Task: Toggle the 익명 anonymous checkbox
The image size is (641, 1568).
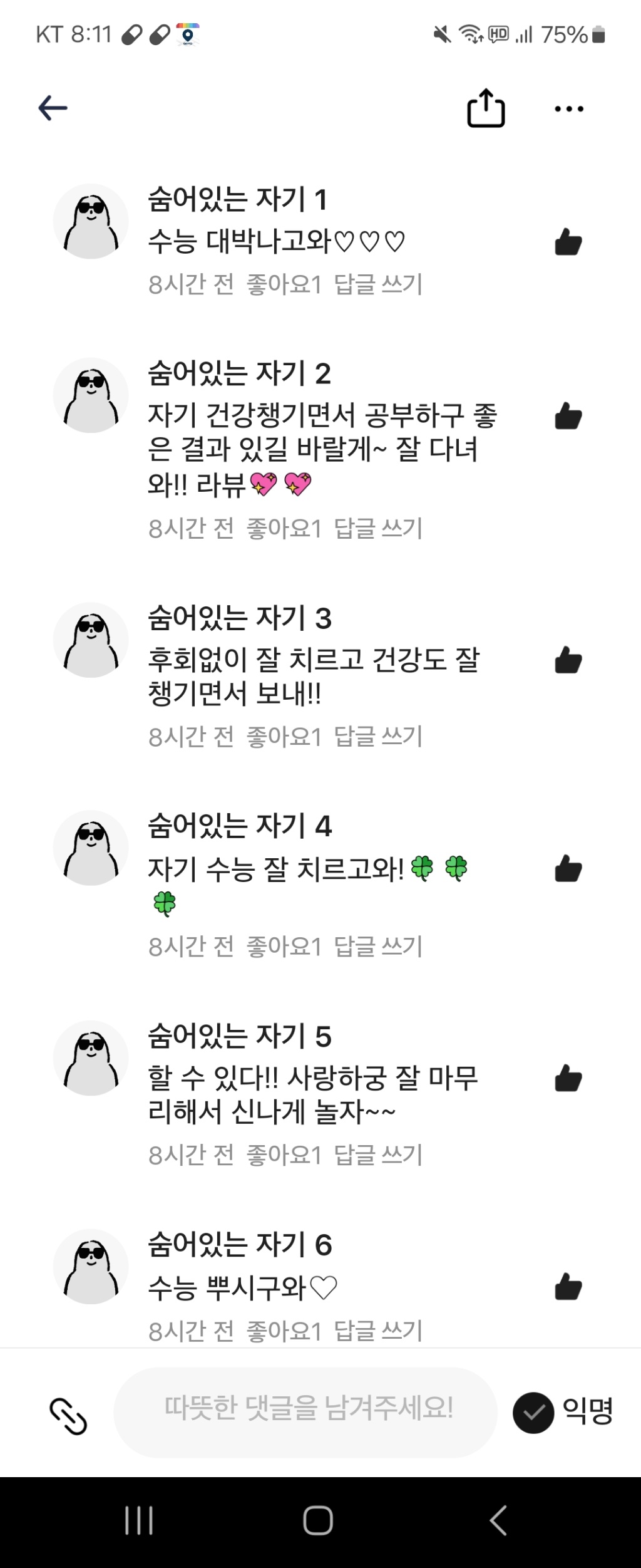Action: point(533,1413)
